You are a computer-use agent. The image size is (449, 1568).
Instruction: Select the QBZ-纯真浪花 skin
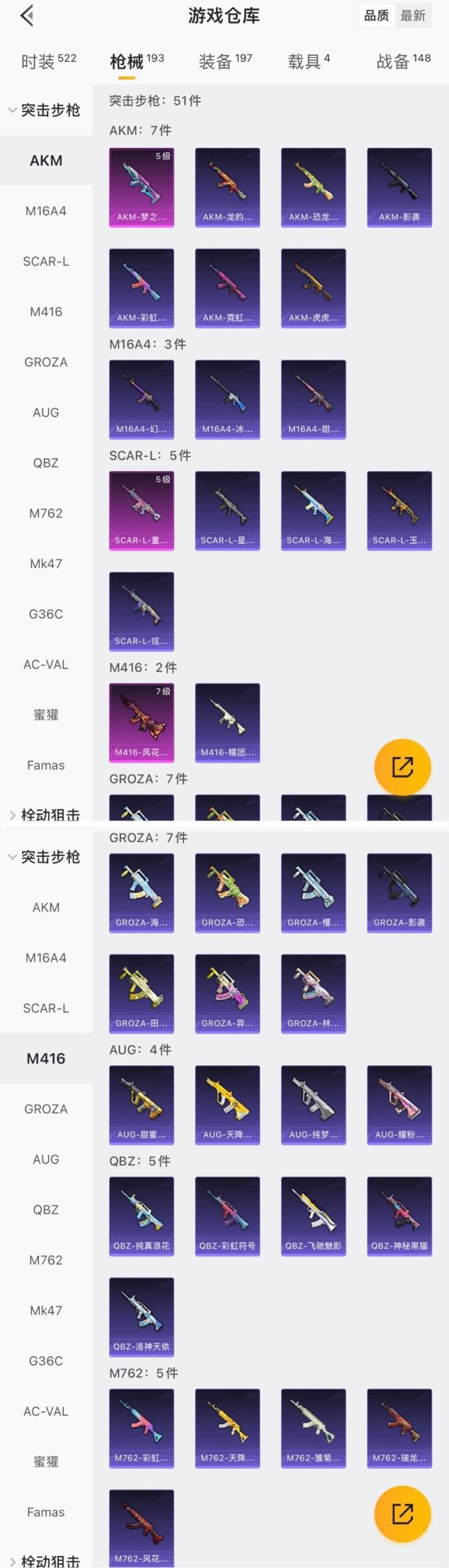141,1216
